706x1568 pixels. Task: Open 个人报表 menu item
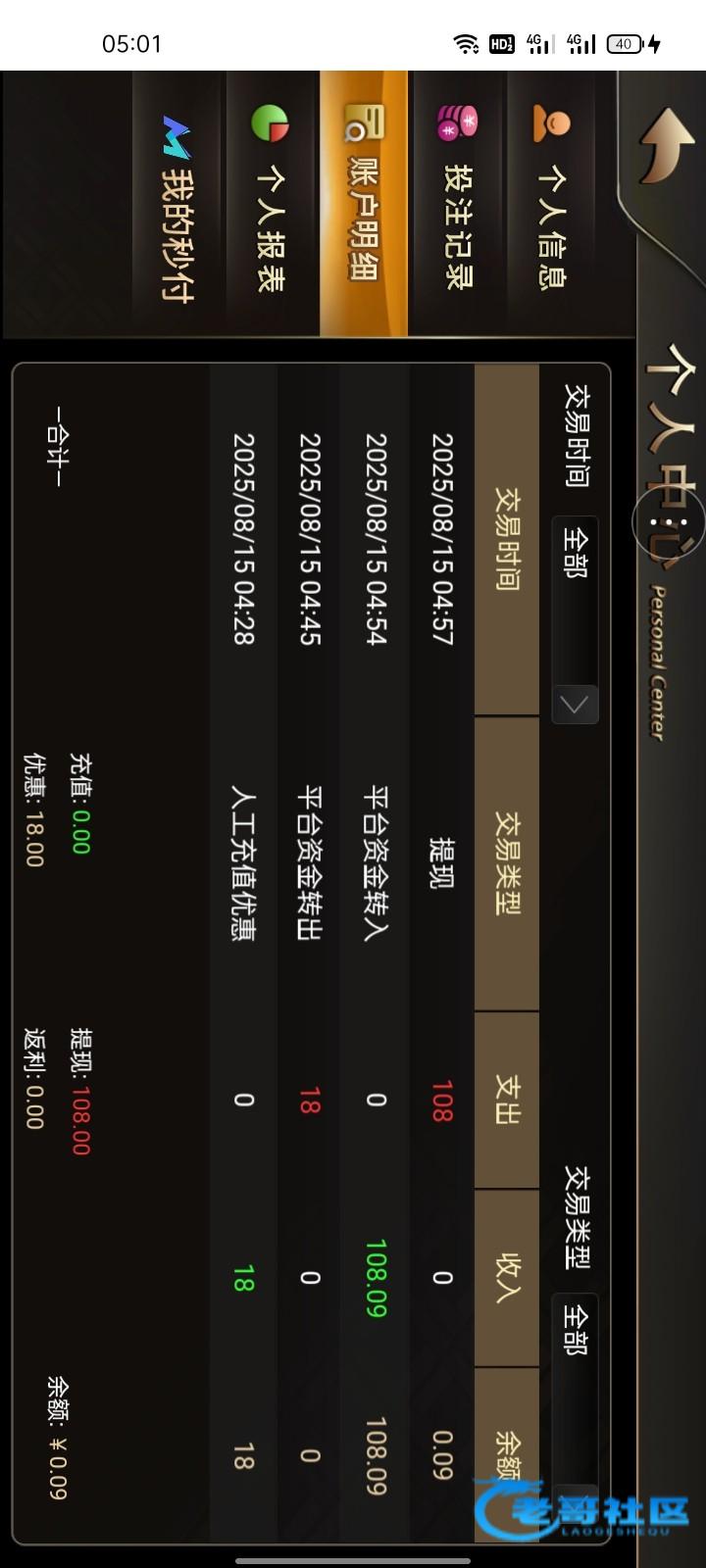272,206
